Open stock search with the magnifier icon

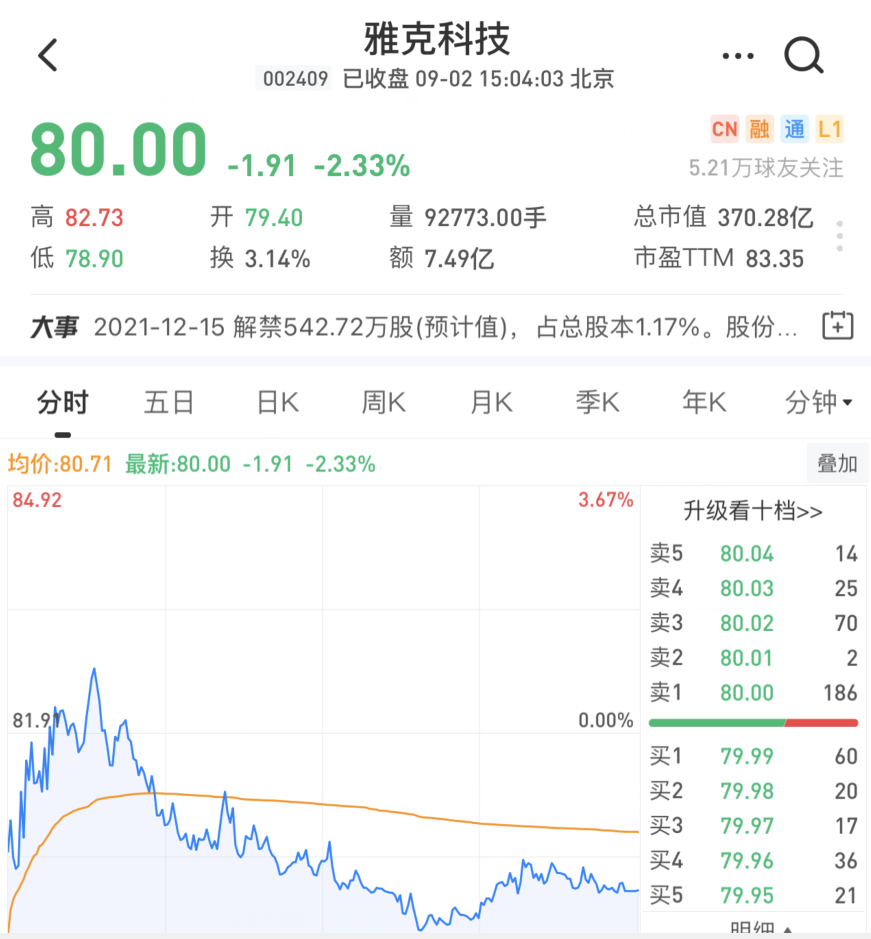pyautogui.click(x=804, y=56)
